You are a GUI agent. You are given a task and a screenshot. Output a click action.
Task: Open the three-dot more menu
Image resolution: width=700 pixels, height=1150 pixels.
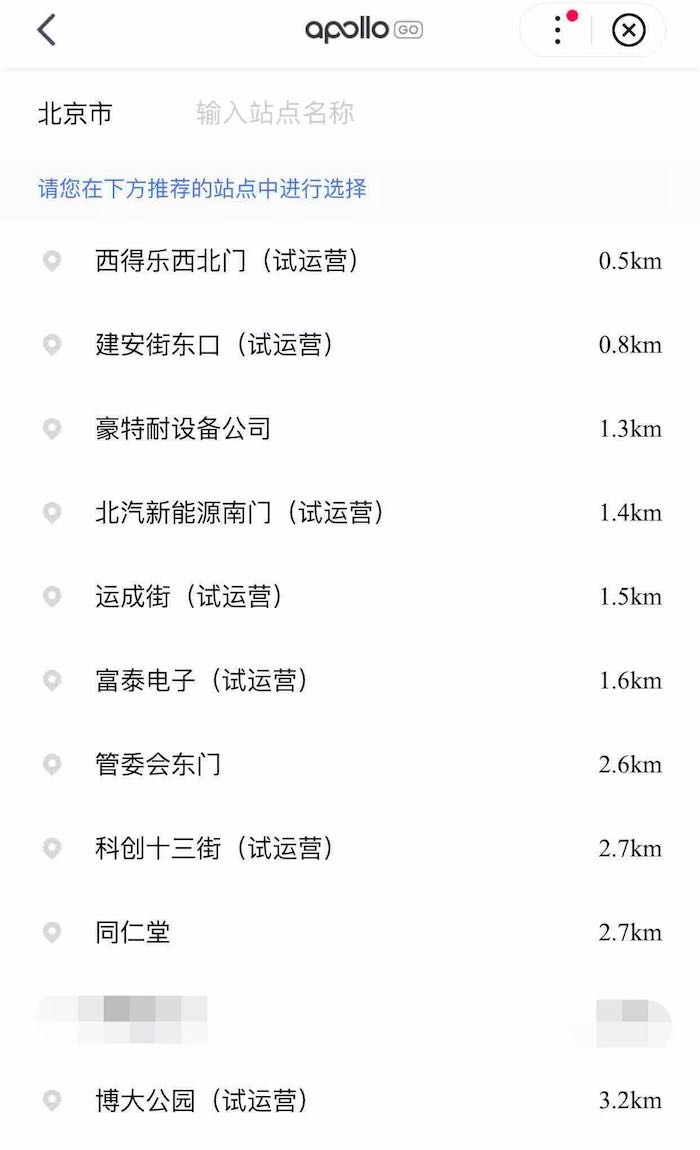click(558, 31)
